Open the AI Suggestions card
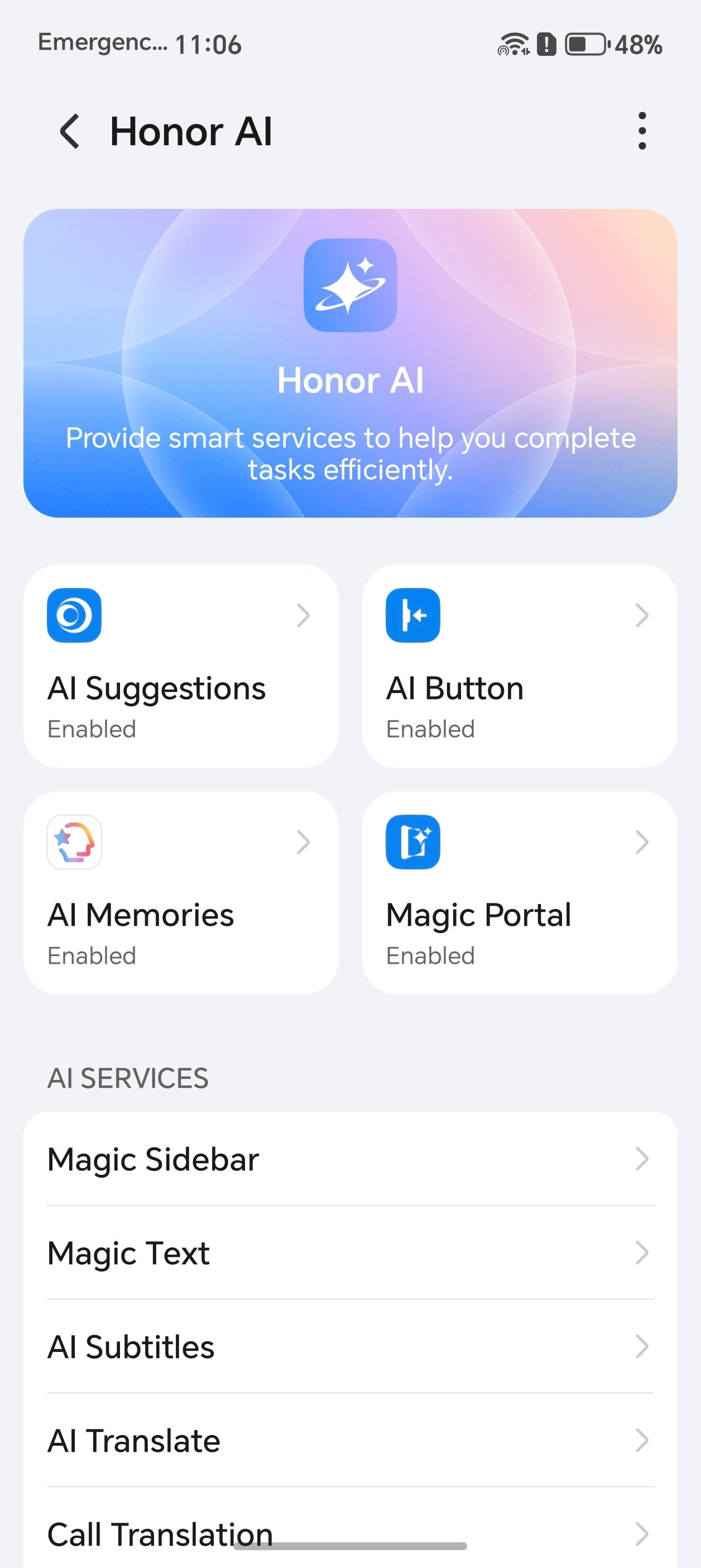The width and height of the screenshot is (701, 1568). pyautogui.click(x=181, y=666)
